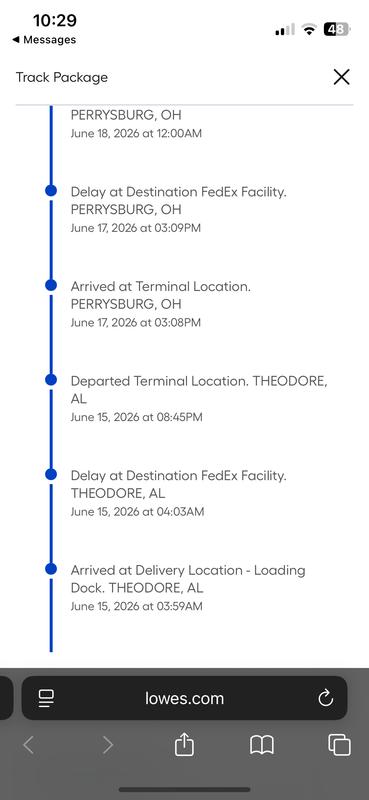Return to the Messages app
The image size is (369, 800).
[44, 40]
